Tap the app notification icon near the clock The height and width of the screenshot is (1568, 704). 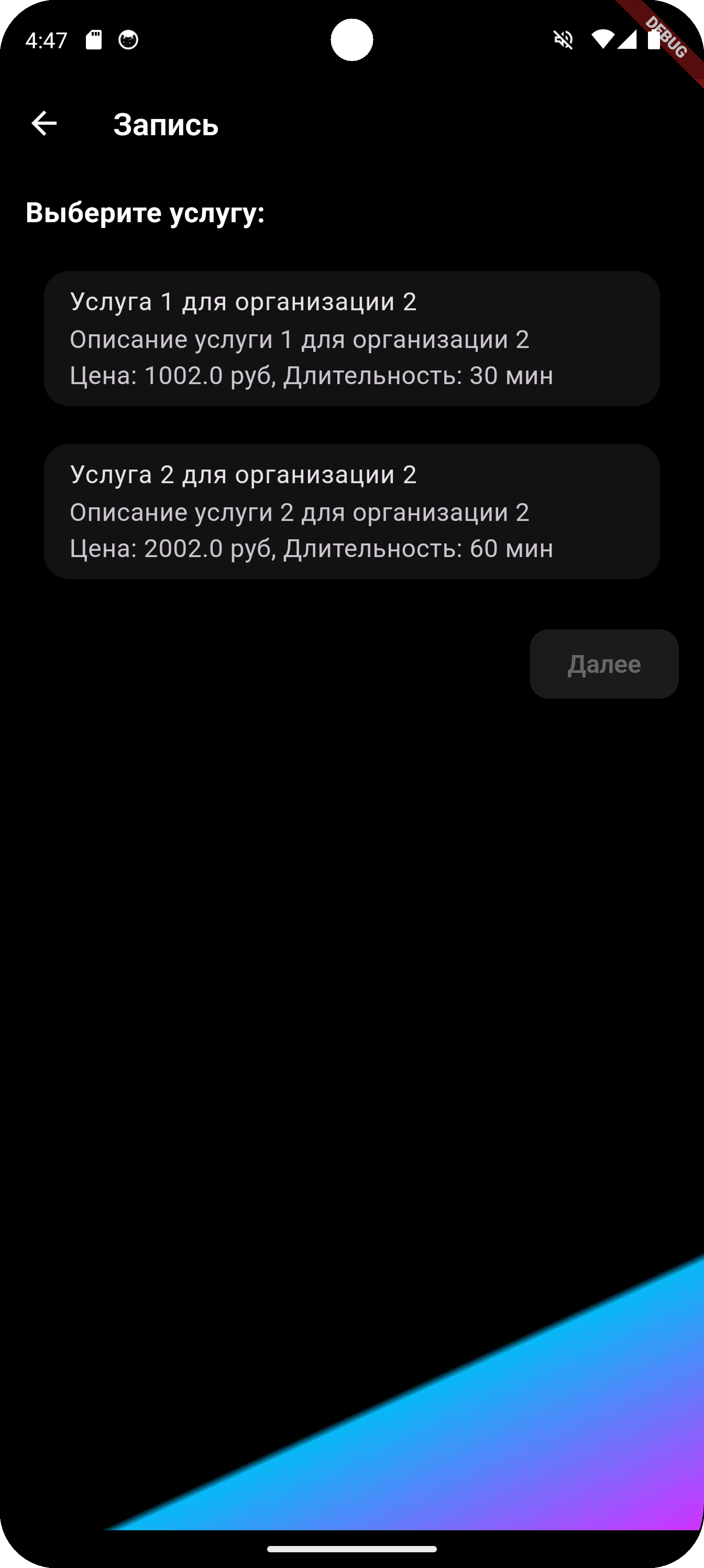point(129,41)
